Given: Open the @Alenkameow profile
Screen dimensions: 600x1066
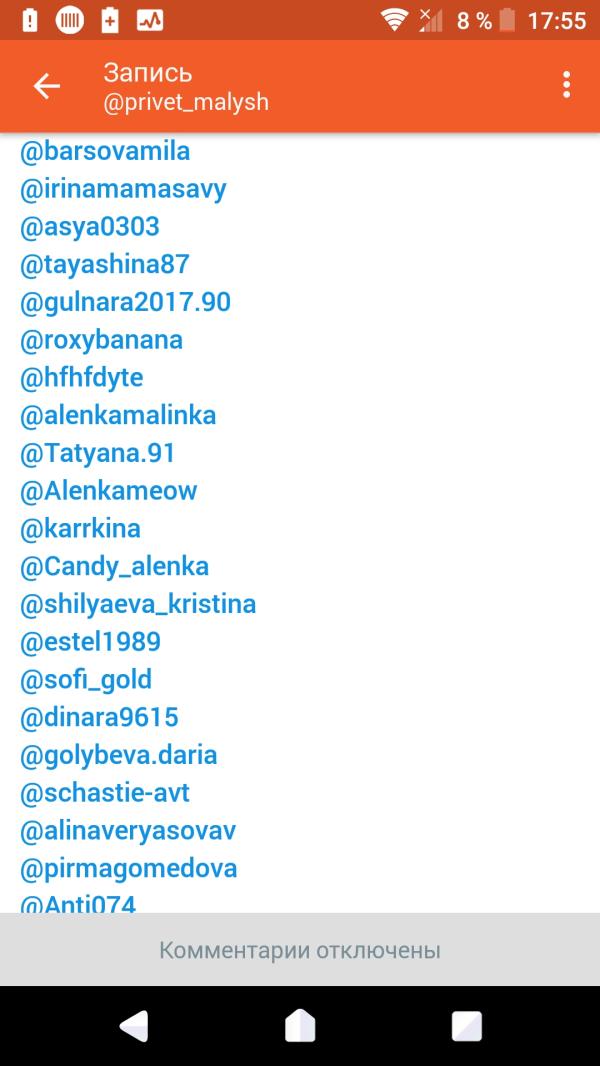Looking at the screenshot, I should (109, 490).
